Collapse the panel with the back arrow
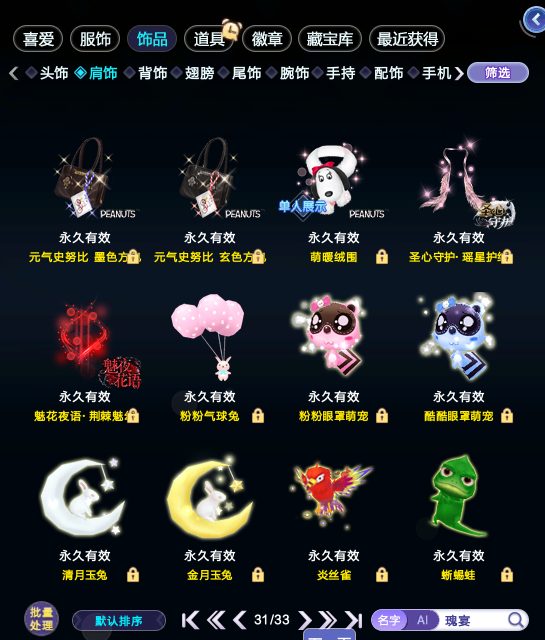Screen dimensions: 545x640 (535, 19)
